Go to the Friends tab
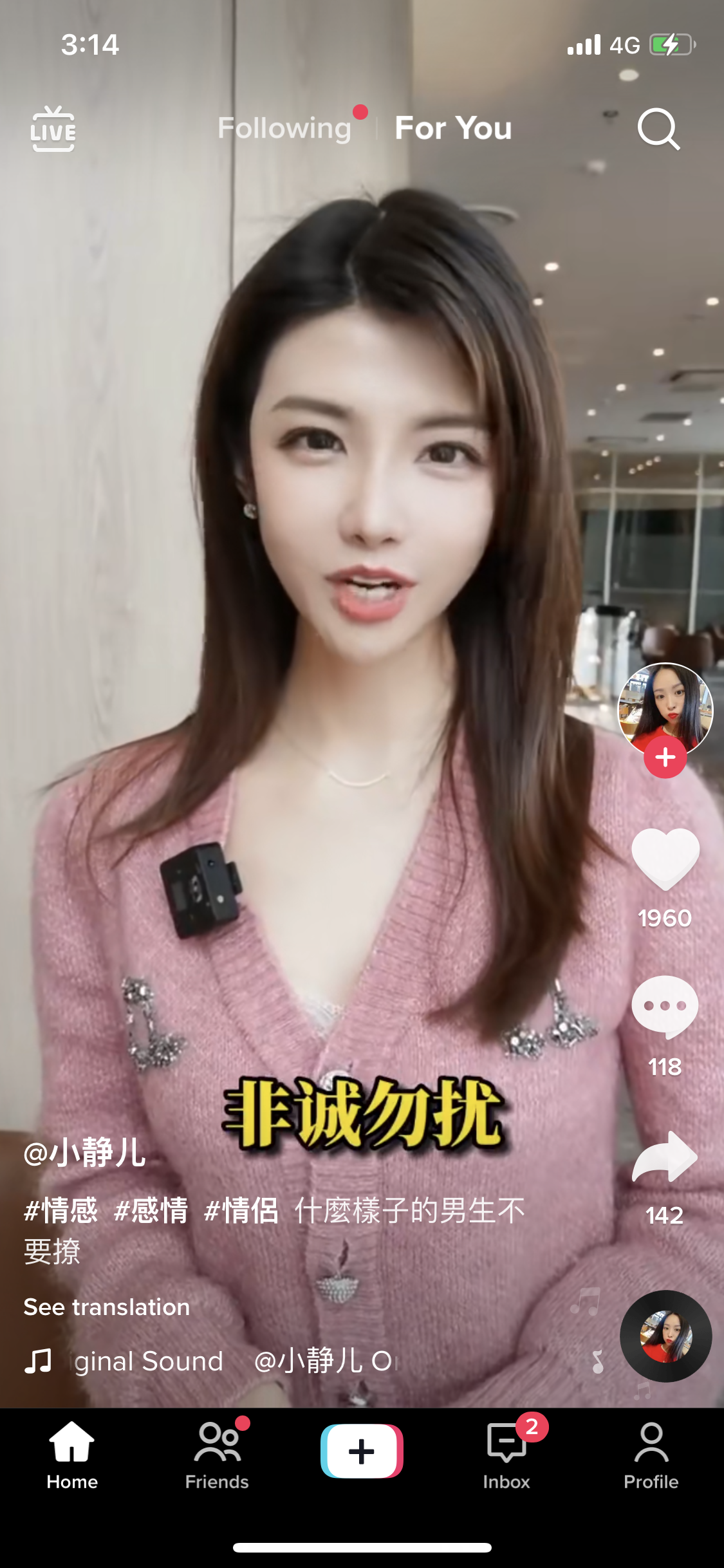The image size is (724, 1568). (x=217, y=1456)
